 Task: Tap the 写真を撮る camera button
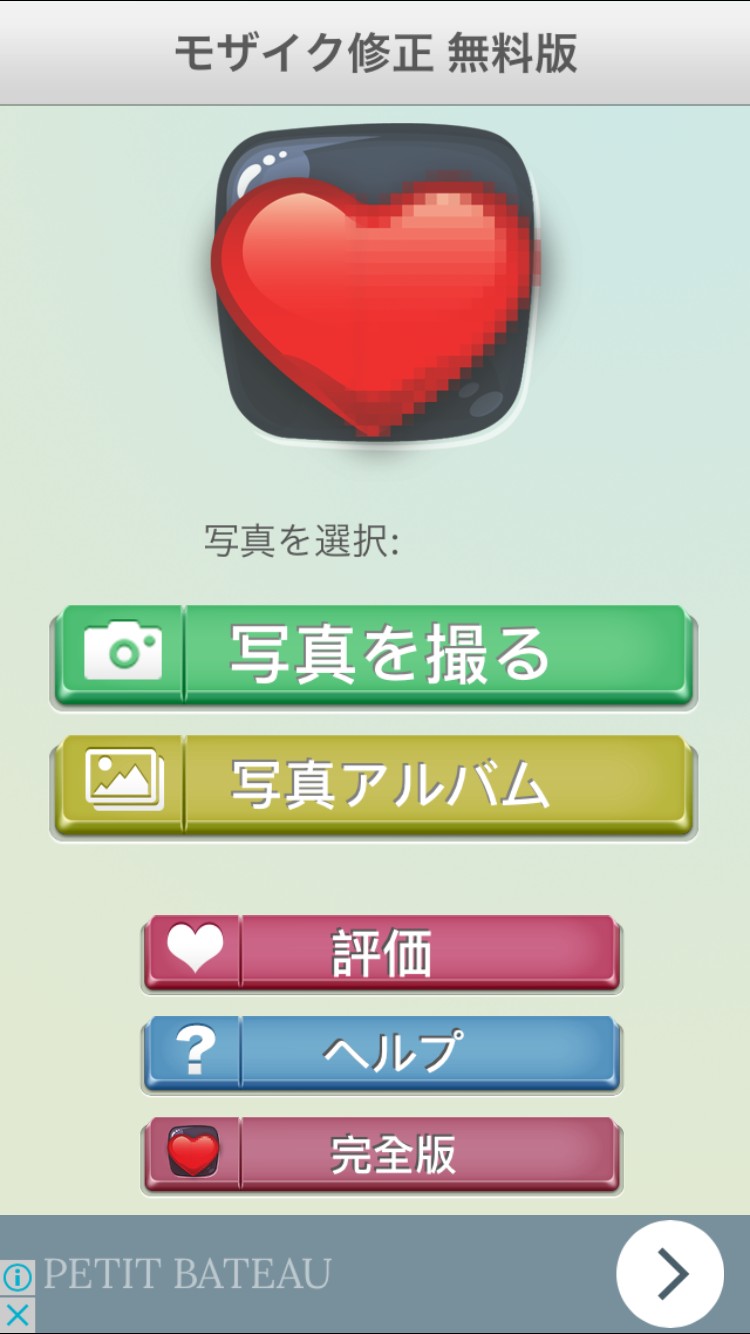coord(373,655)
